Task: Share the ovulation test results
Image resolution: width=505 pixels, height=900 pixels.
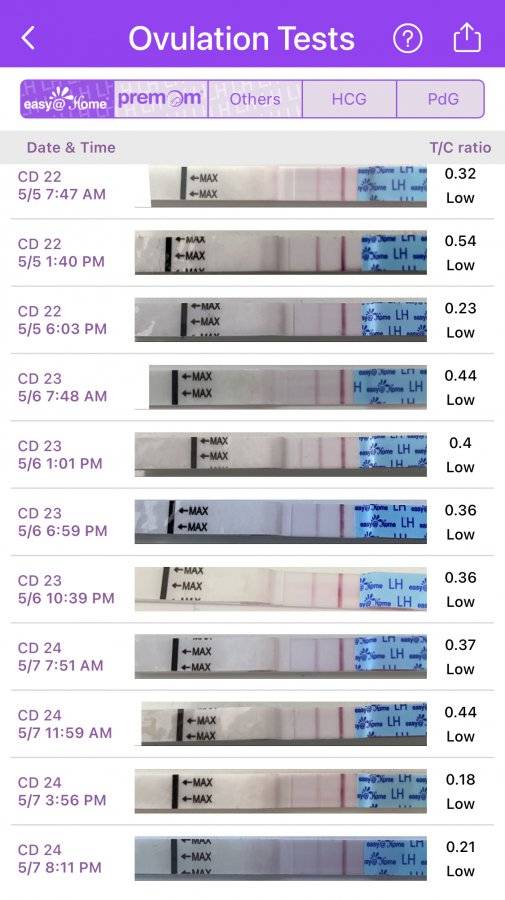Action: pyautogui.click(x=467, y=38)
